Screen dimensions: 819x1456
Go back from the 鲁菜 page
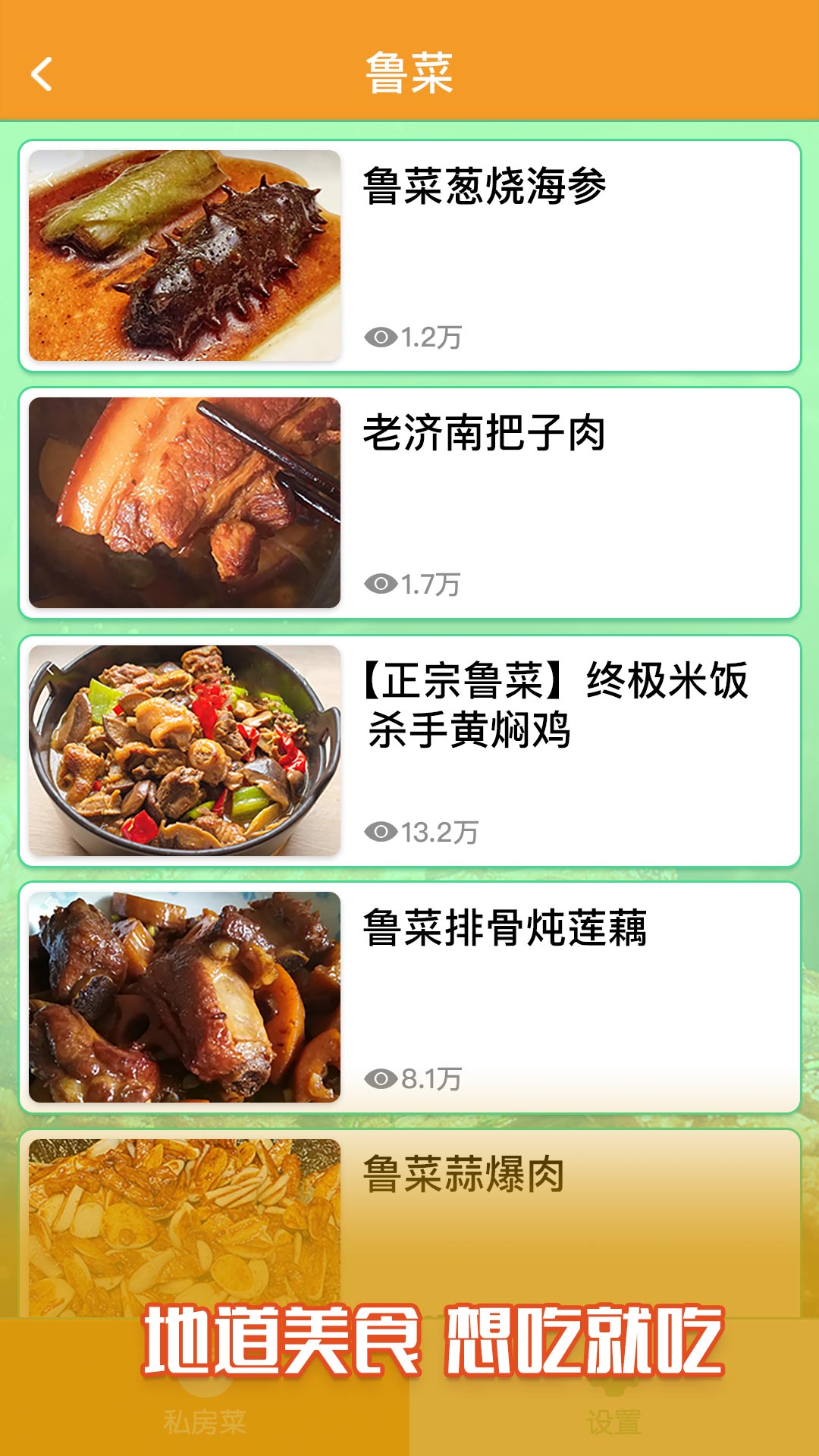pyautogui.click(x=42, y=74)
